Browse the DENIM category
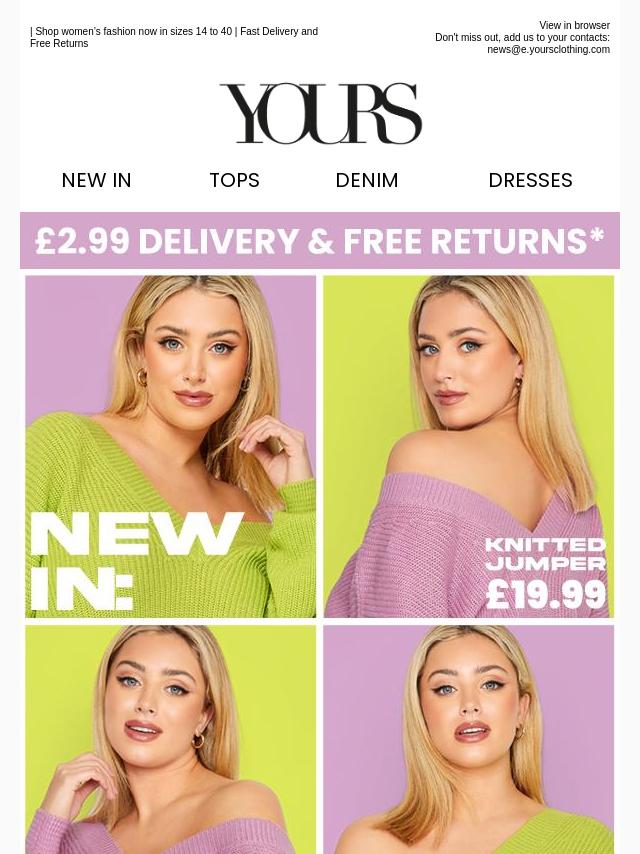 tap(367, 181)
